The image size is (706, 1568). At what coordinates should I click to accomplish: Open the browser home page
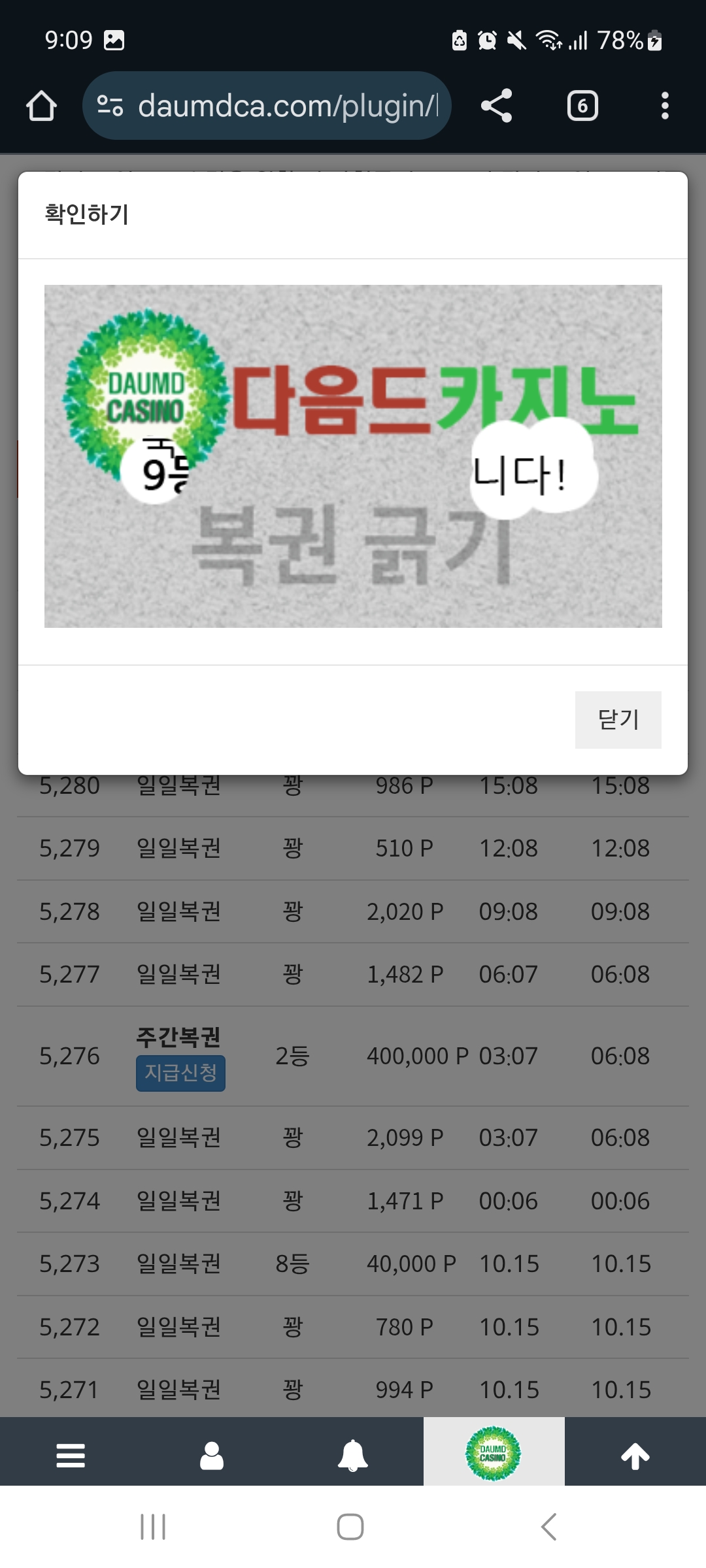point(41,106)
